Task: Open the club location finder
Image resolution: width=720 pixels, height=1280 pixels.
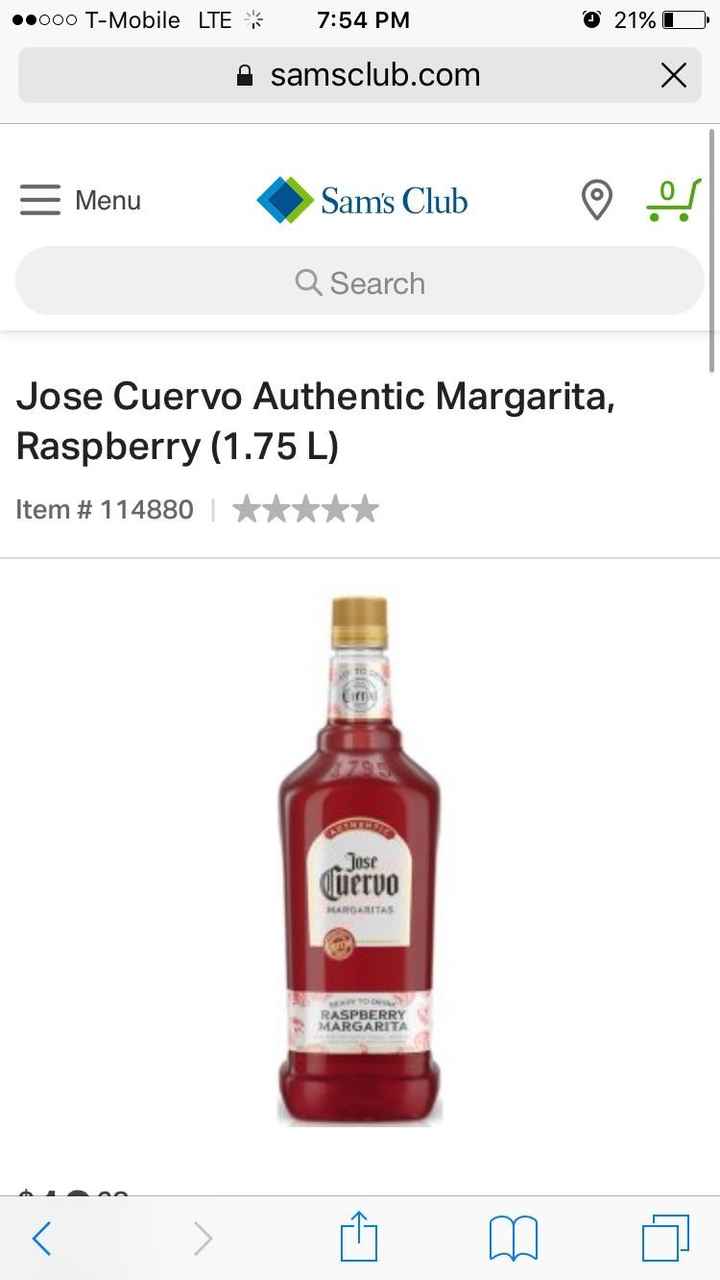Action: 596,200
